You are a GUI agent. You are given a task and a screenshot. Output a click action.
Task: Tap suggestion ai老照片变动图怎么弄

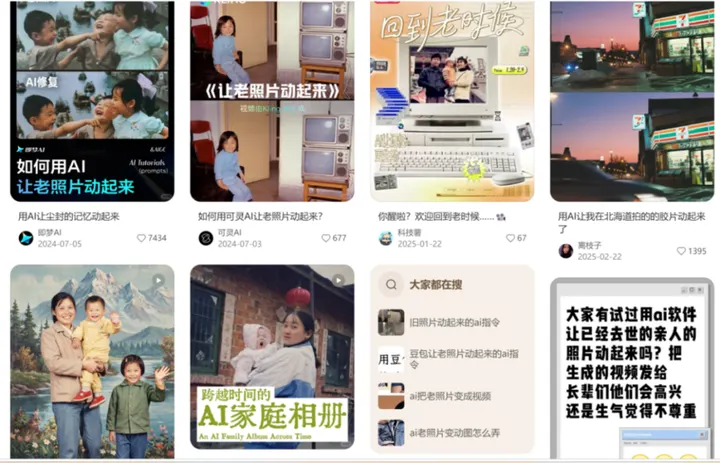(452, 433)
